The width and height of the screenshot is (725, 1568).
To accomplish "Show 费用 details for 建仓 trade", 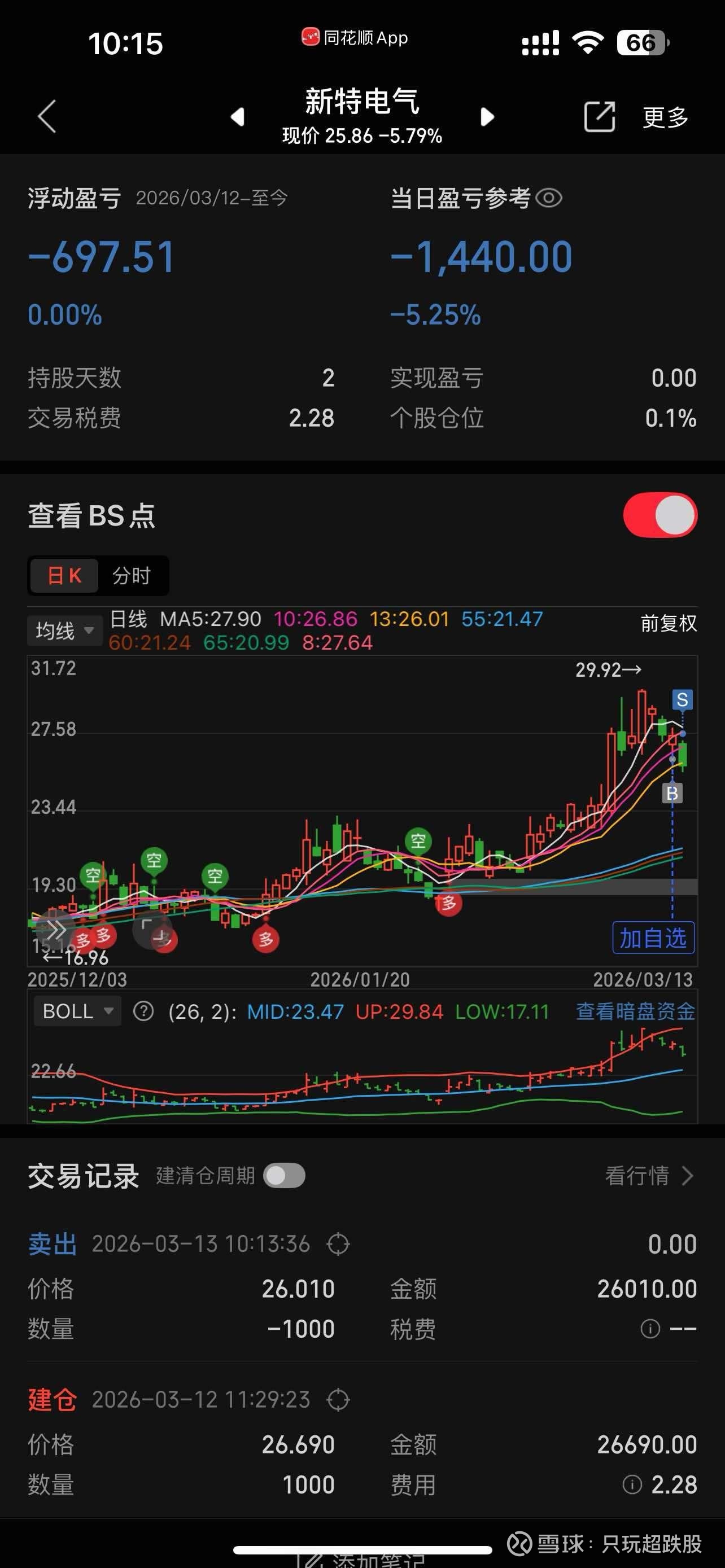I will 632,1484.
